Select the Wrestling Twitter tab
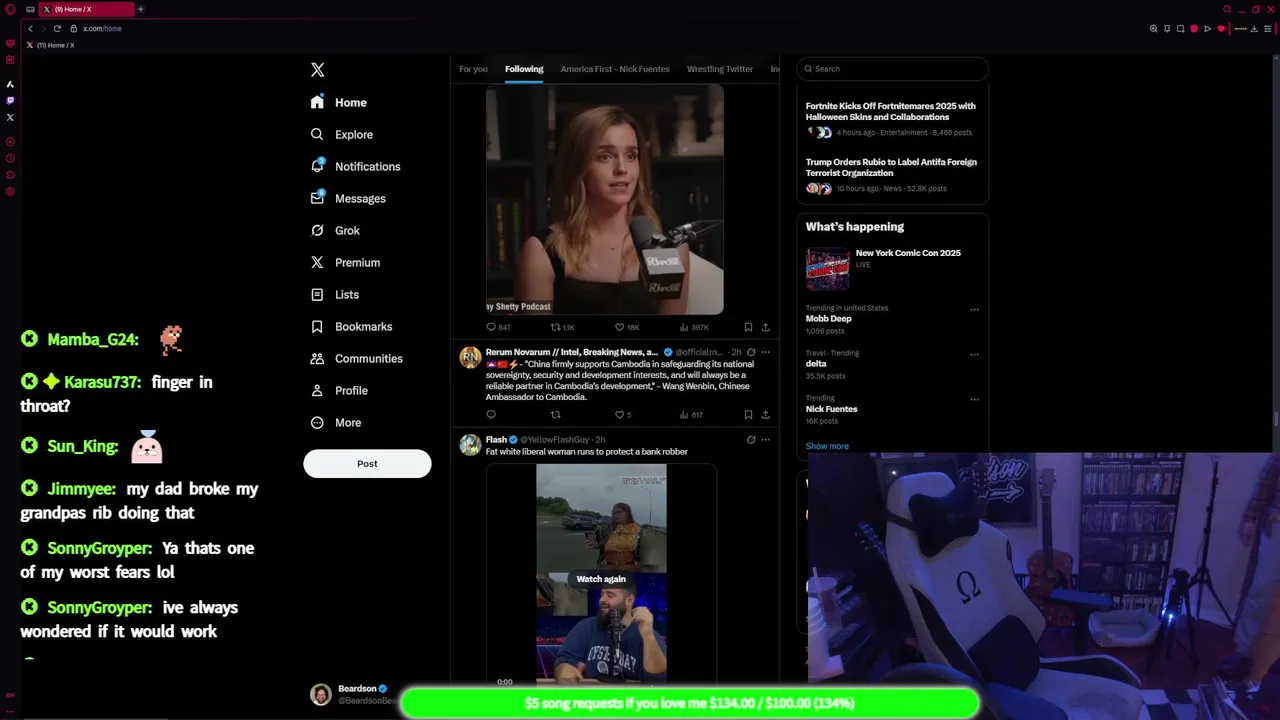Image resolution: width=1280 pixels, height=720 pixels. [720, 69]
